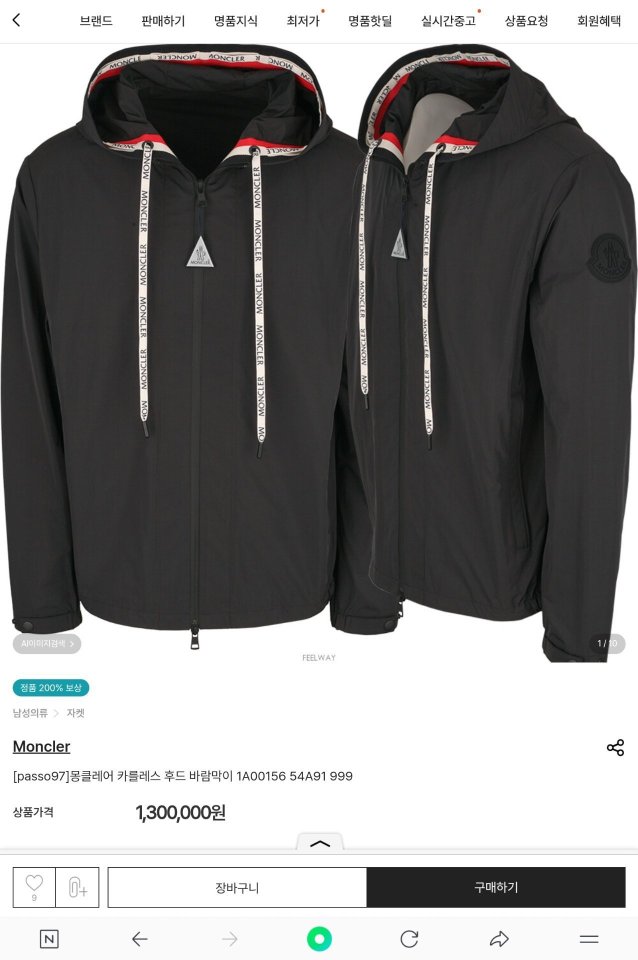The image size is (638, 960).
Task: Go back using the top-left arrow
Action: pos(16,20)
